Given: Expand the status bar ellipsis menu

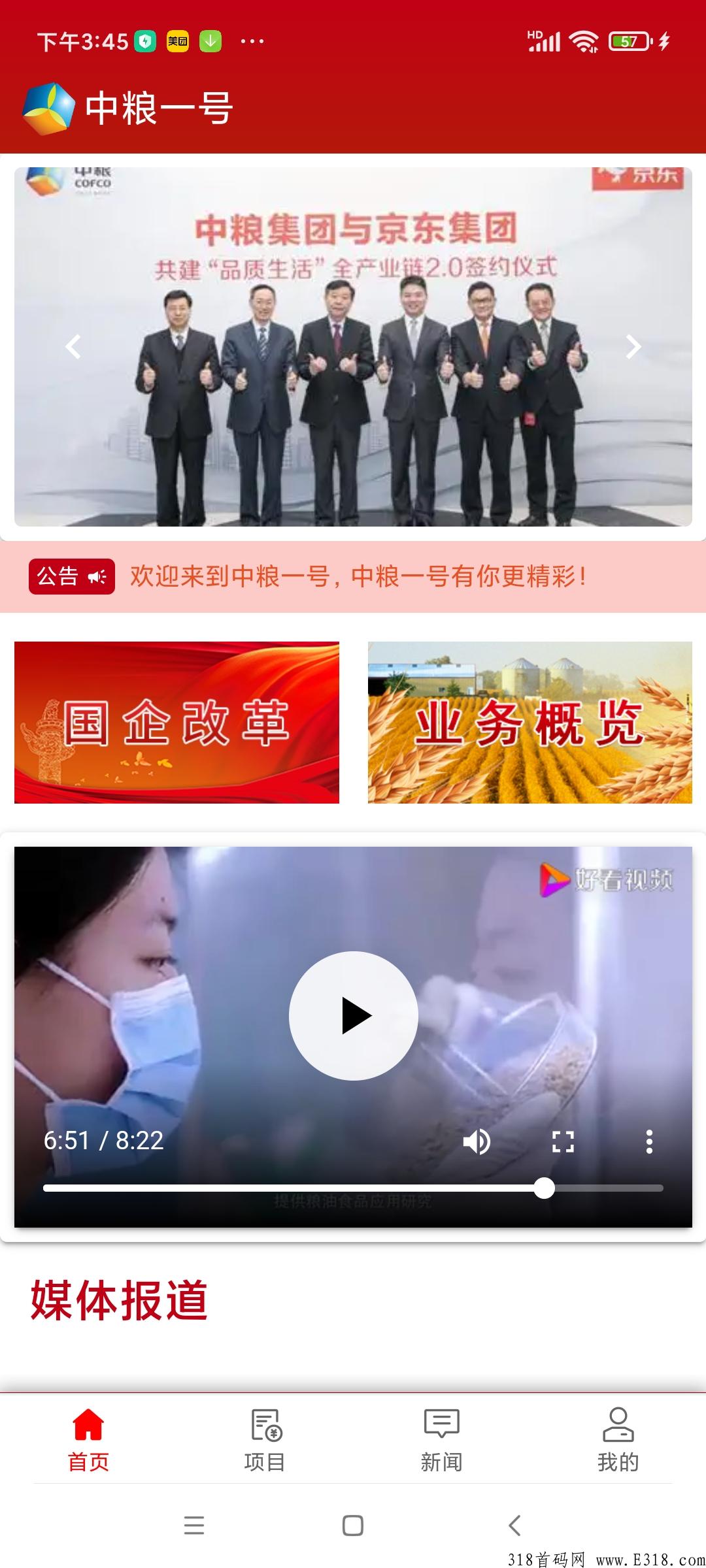Looking at the screenshot, I should (252, 41).
